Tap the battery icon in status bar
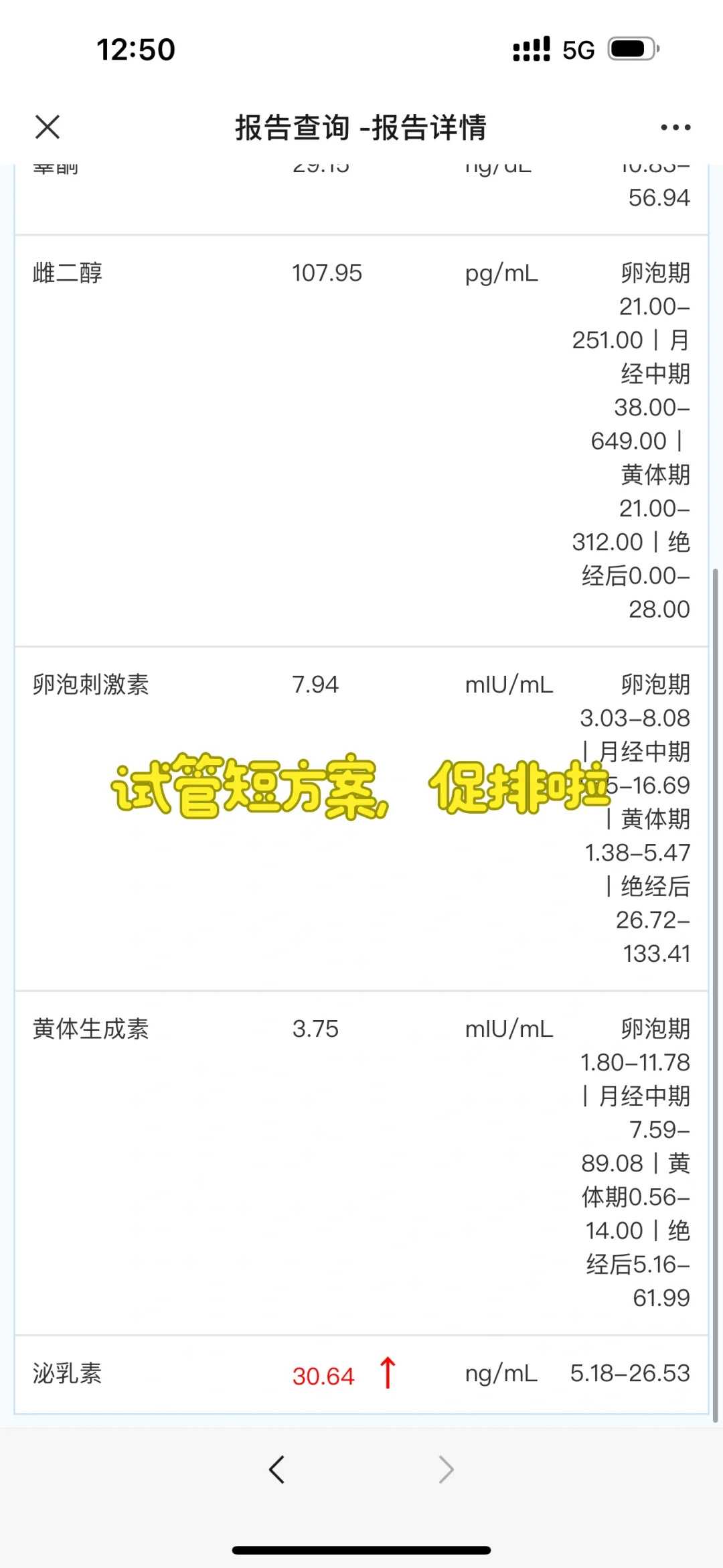723x1568 pixels. tap(633, 48)
